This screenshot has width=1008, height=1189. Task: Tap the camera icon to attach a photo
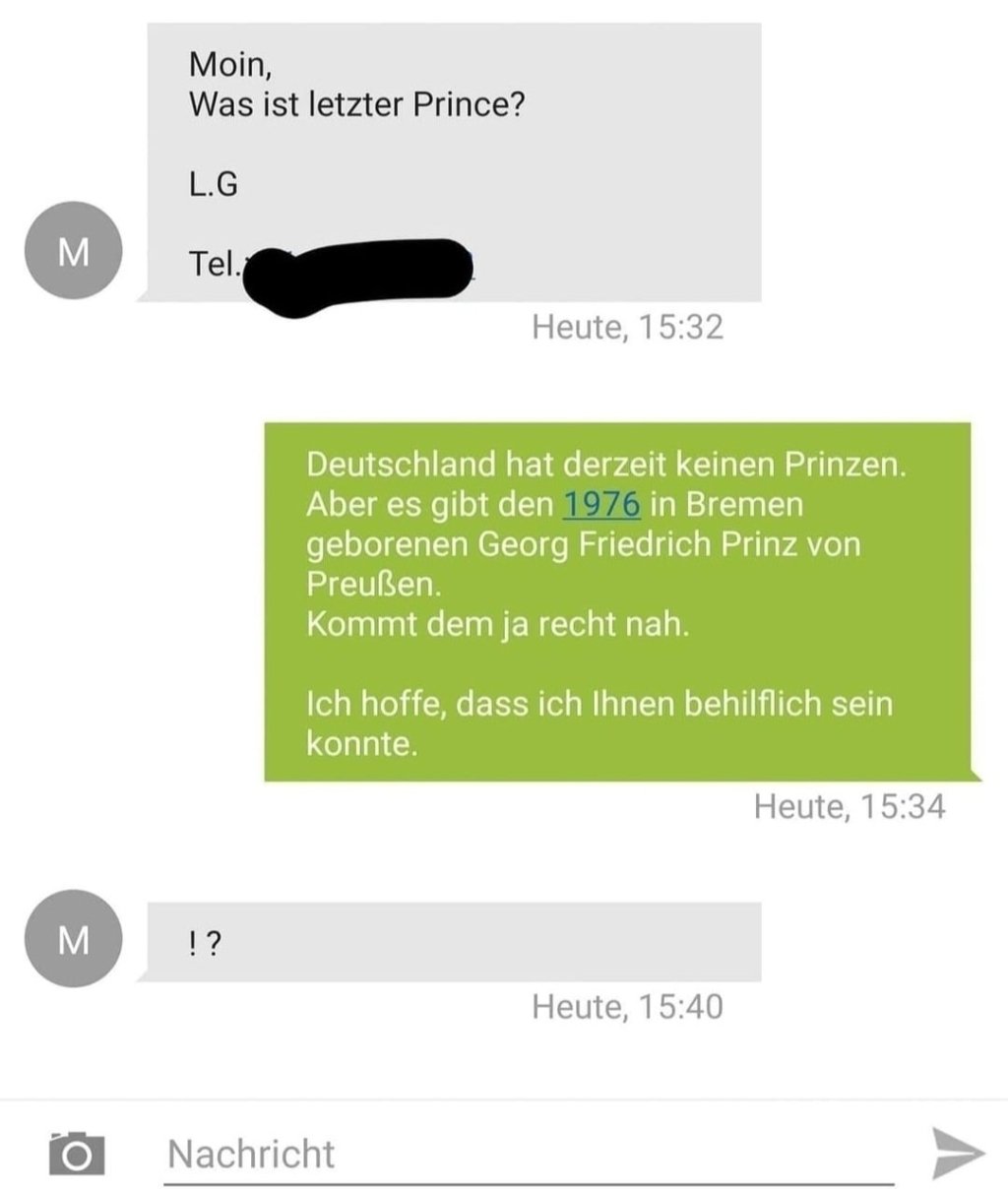[x=76, y=1153]
